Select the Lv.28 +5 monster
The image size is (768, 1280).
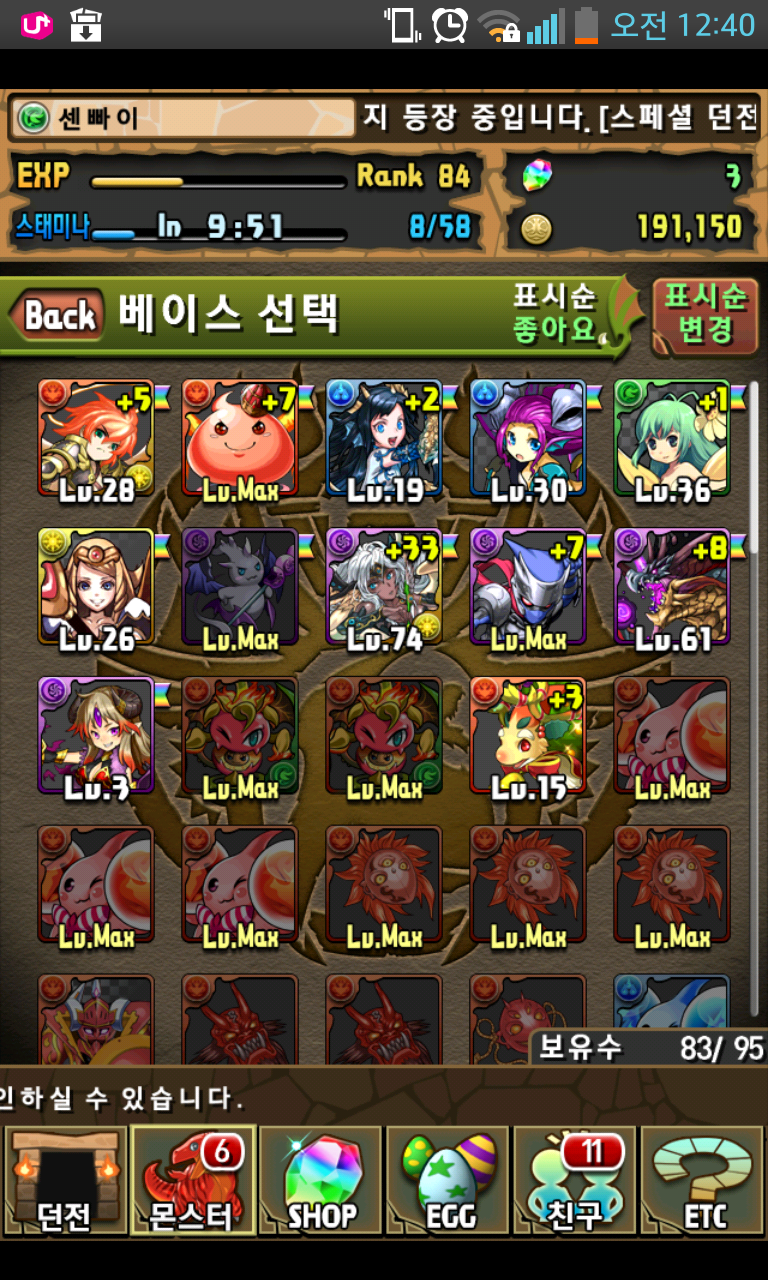(x=97, y=438)
